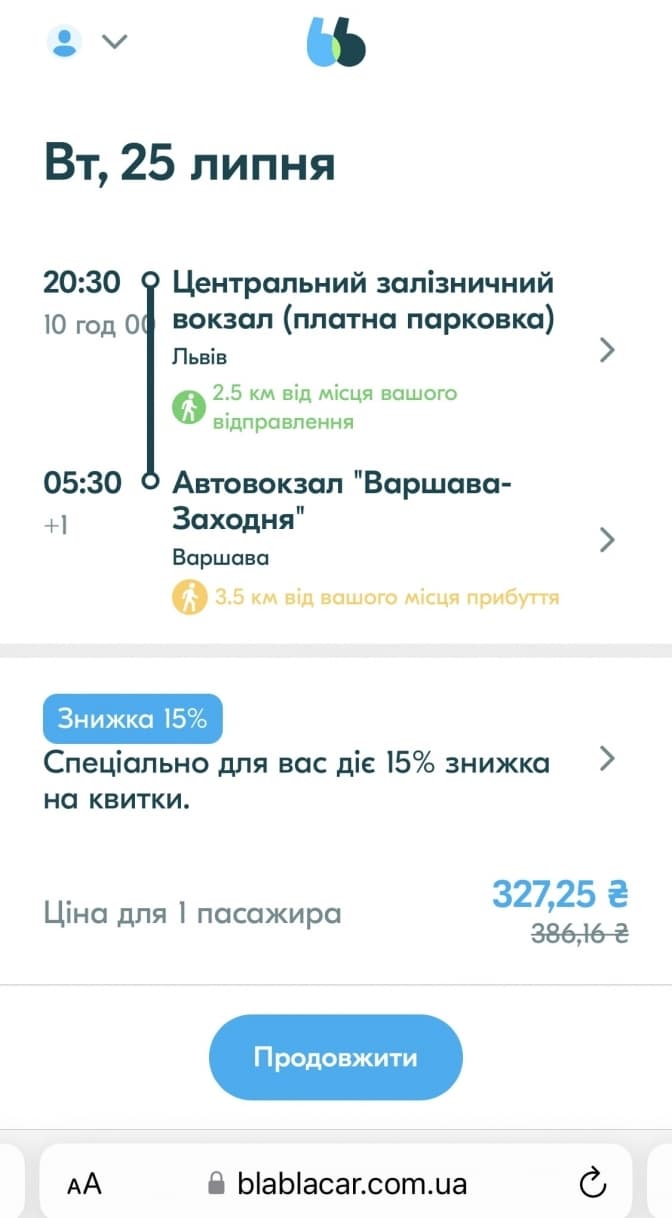This screenshot has width=672, height=1218.
Task: Tap the Продовжити button
Action: click(x=335, y=1058)
